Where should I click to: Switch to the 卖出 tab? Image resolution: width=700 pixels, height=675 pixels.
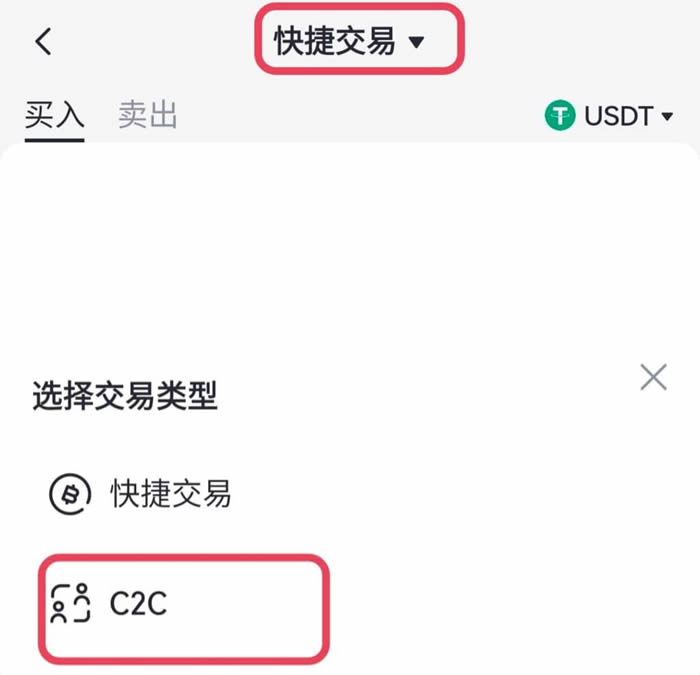147,116
